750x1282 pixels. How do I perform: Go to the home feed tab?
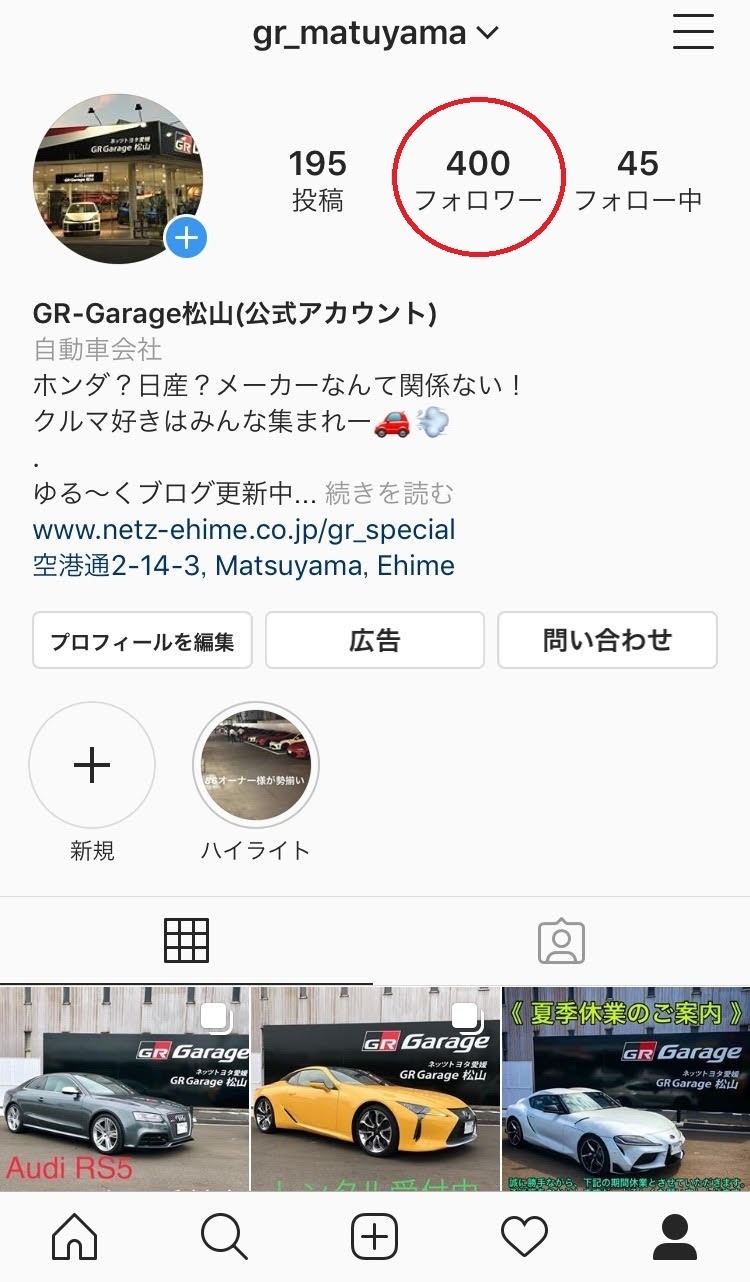click(75, 1238)
